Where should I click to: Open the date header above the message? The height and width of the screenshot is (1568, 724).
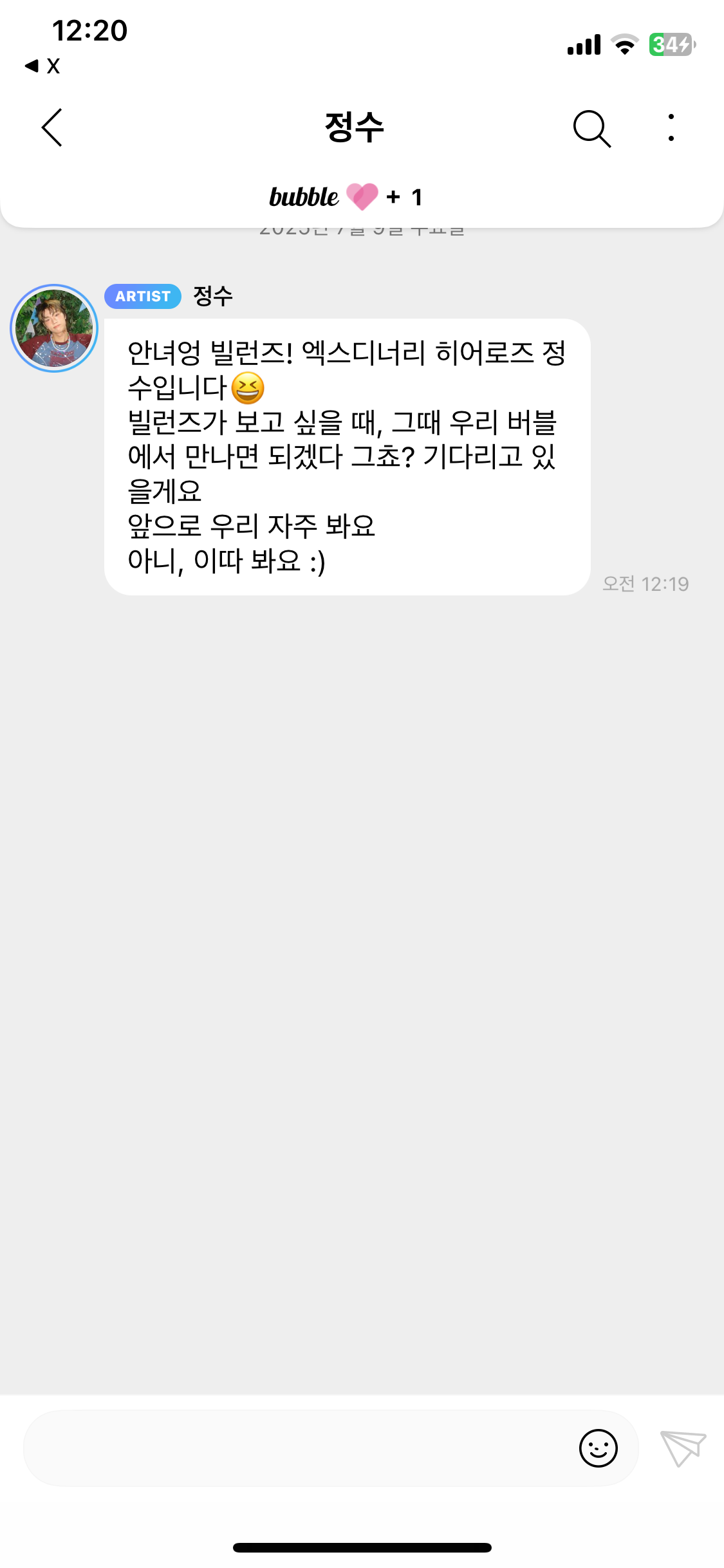tap(362, 230)
